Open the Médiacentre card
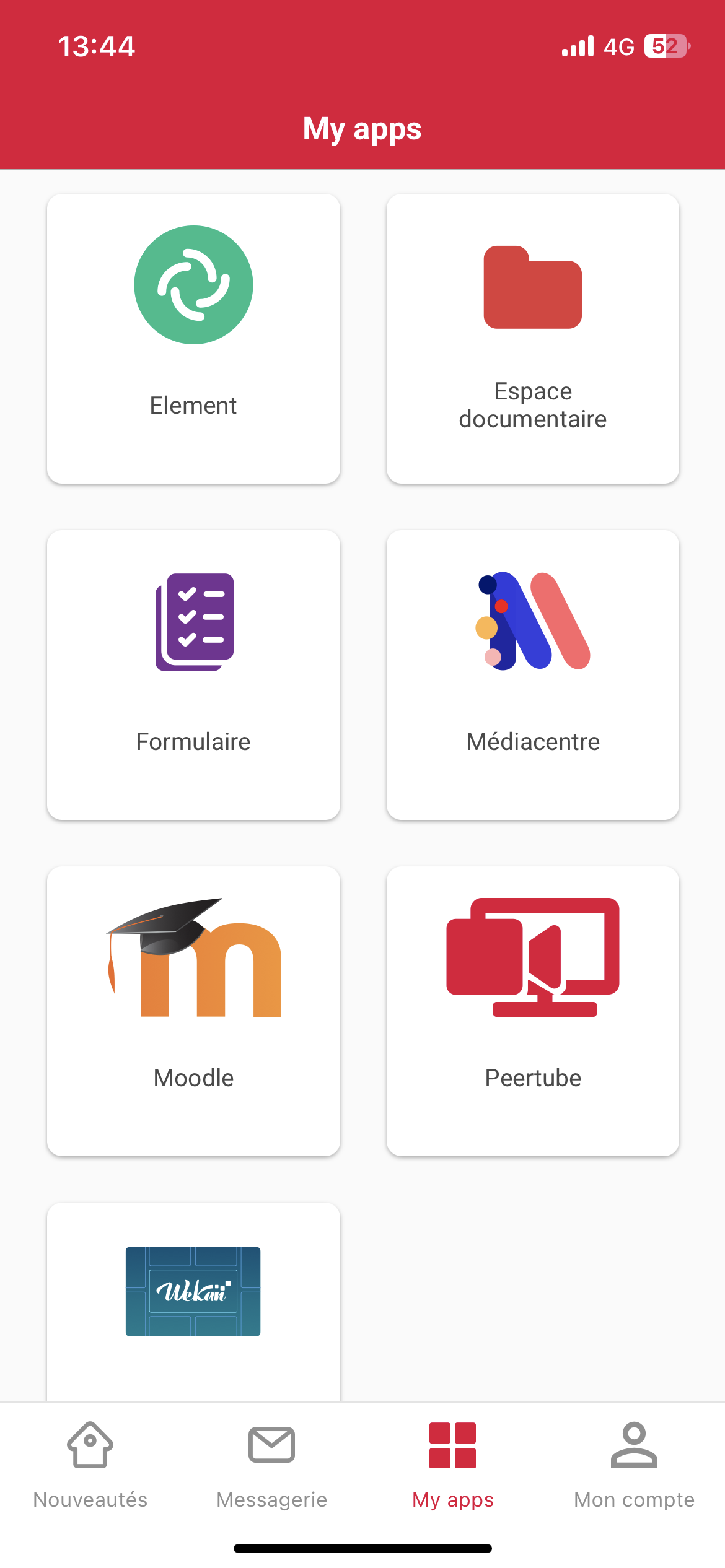Screen dimensions: 725x1568 pyautogui.click(x=532, y=674)
